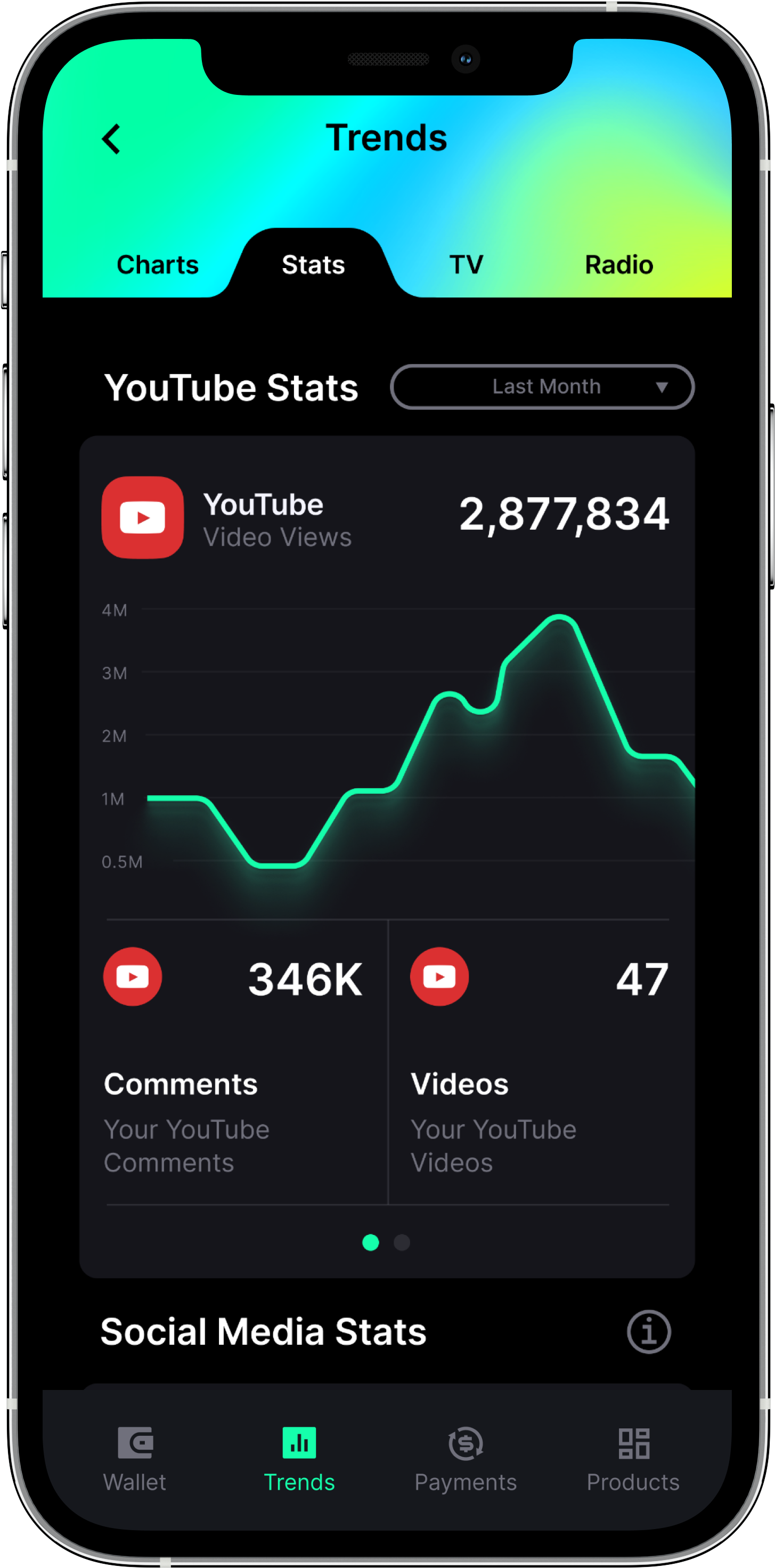The image size is (775, 1568).
Task: Go back from the Trends screen
Action: click(x=111, y=140)
